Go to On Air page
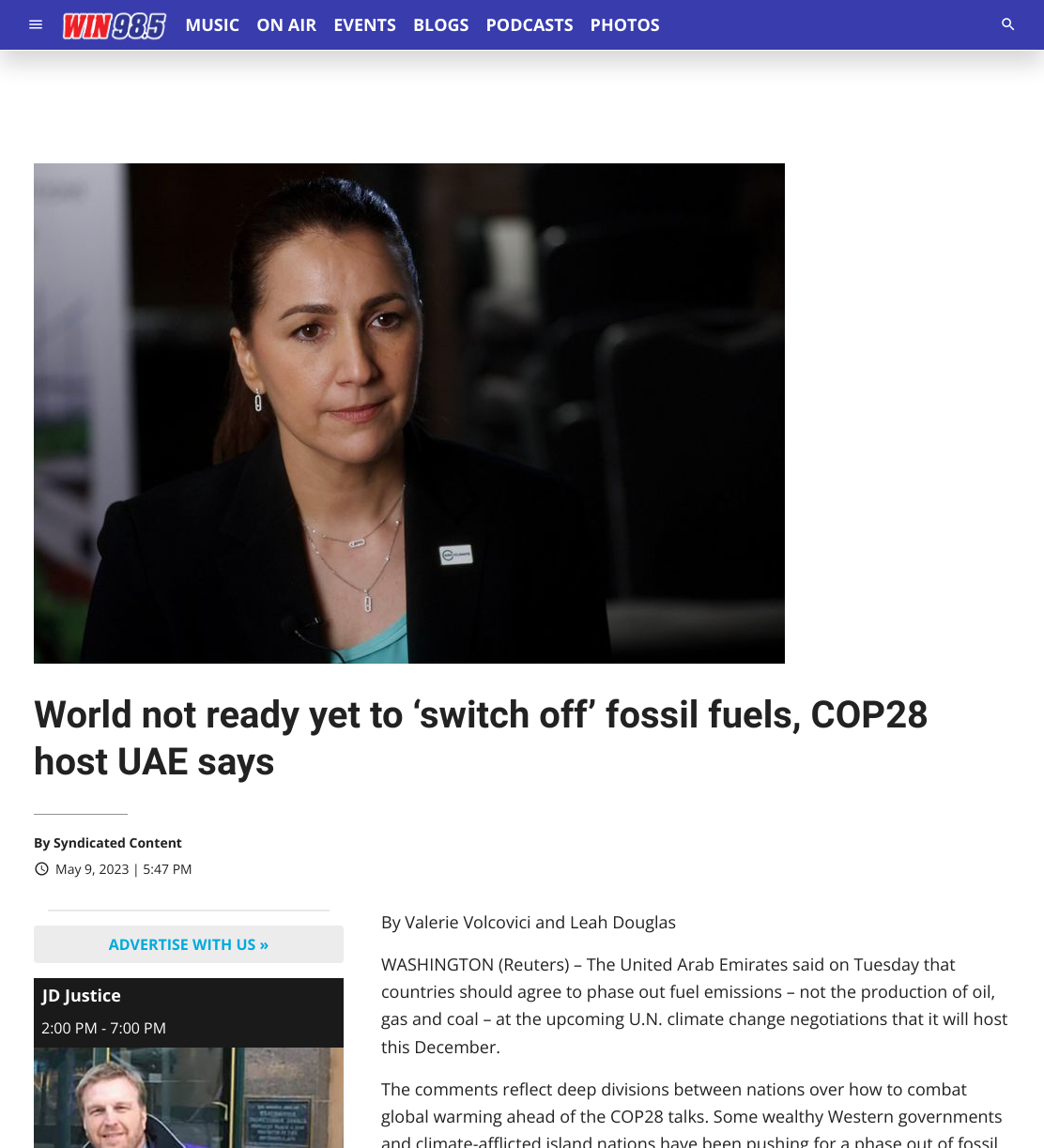Viewport: 1044px width, 1148px height. [x=286, y=25]
